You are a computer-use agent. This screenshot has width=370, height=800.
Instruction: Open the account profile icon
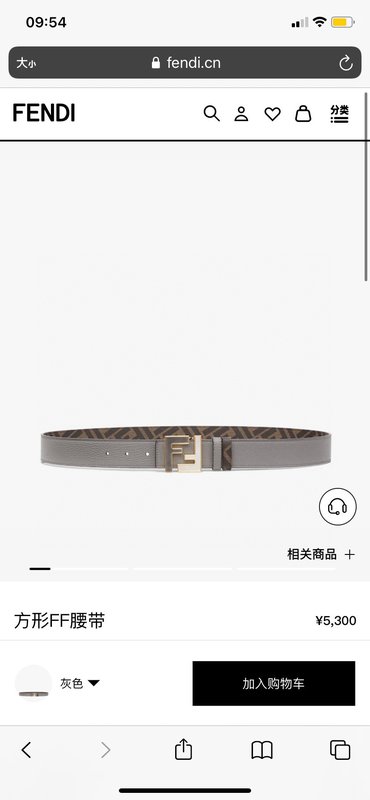click(x=241, y=113)
